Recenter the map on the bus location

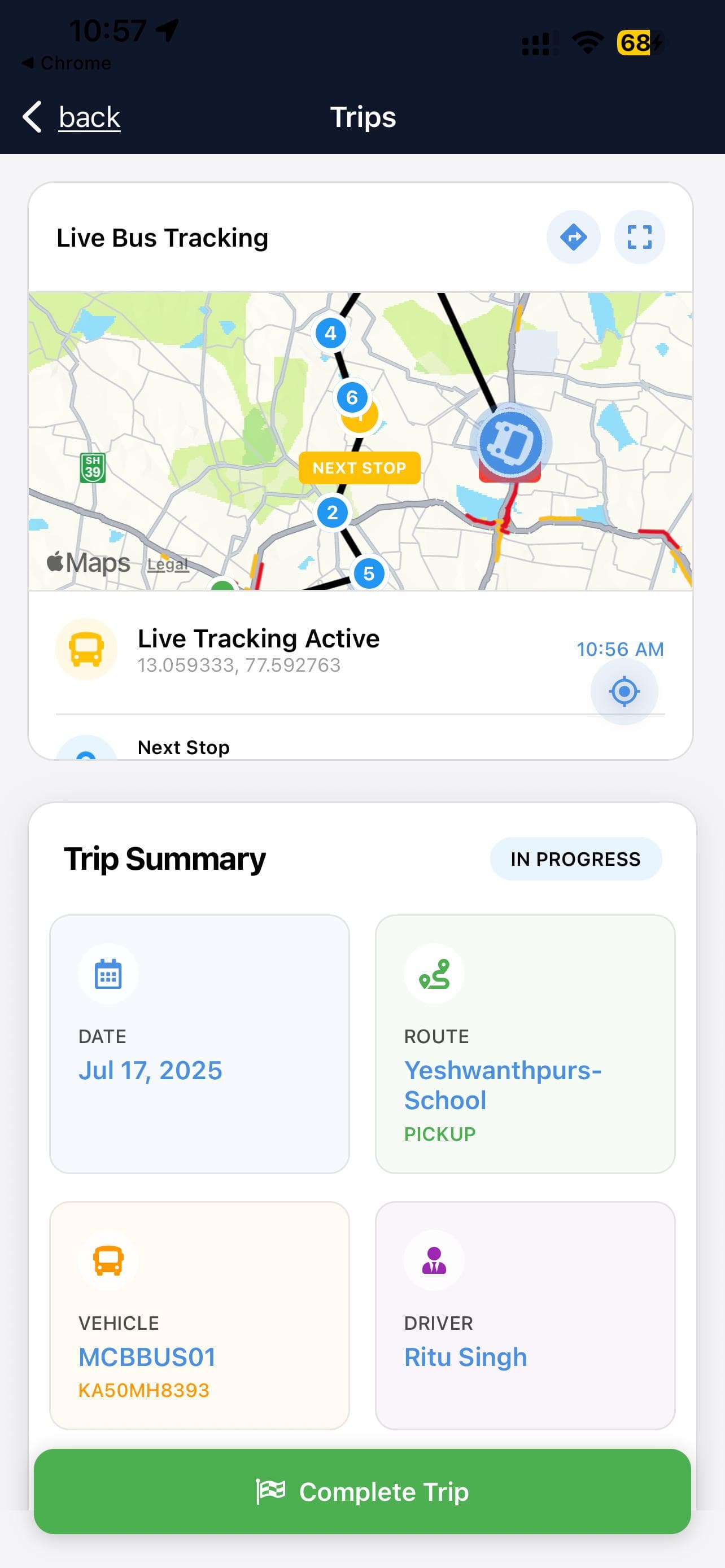pos(624,691)
